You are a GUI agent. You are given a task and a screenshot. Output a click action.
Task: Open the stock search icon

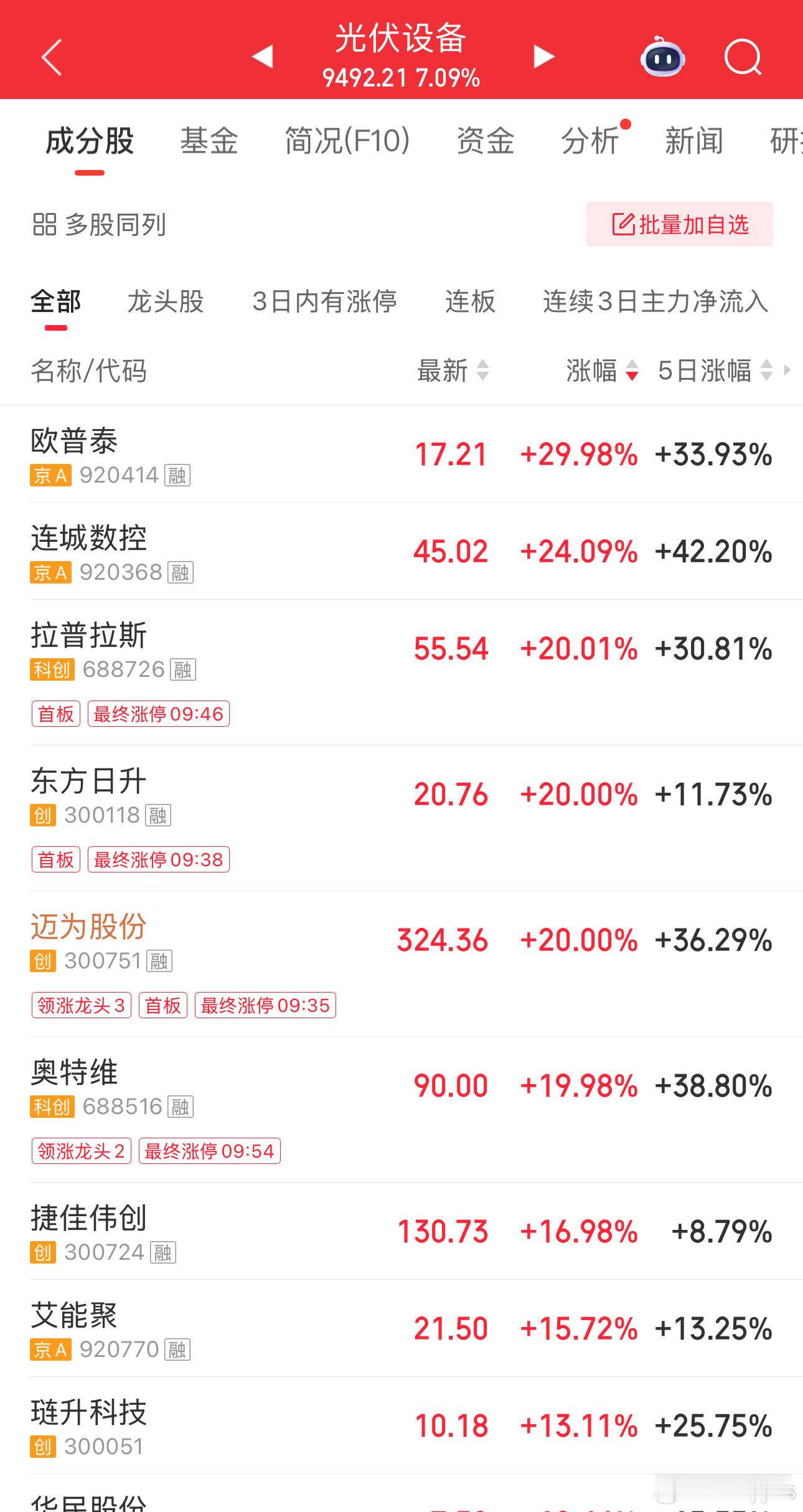pyautogui.click(x=743, y=57)
